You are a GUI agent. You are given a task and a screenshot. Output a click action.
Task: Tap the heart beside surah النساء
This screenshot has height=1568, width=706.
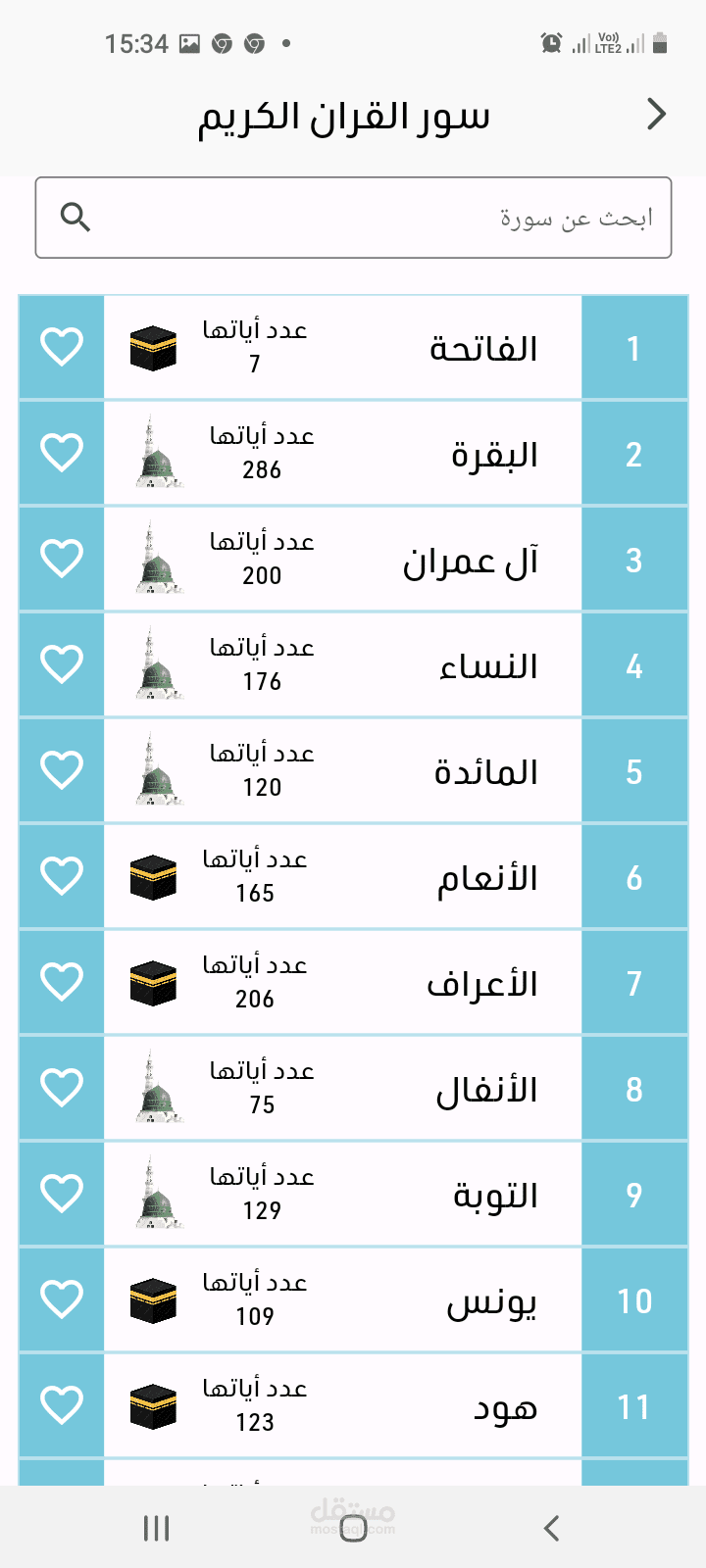pos(62,664)
